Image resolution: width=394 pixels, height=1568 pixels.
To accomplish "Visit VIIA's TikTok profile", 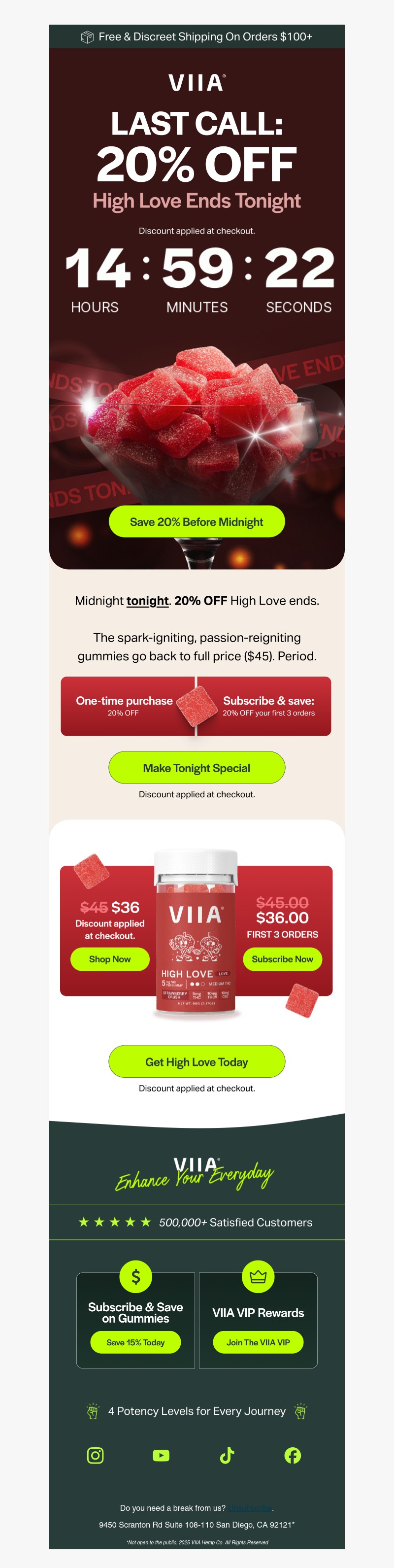I will coord(227,1455).
